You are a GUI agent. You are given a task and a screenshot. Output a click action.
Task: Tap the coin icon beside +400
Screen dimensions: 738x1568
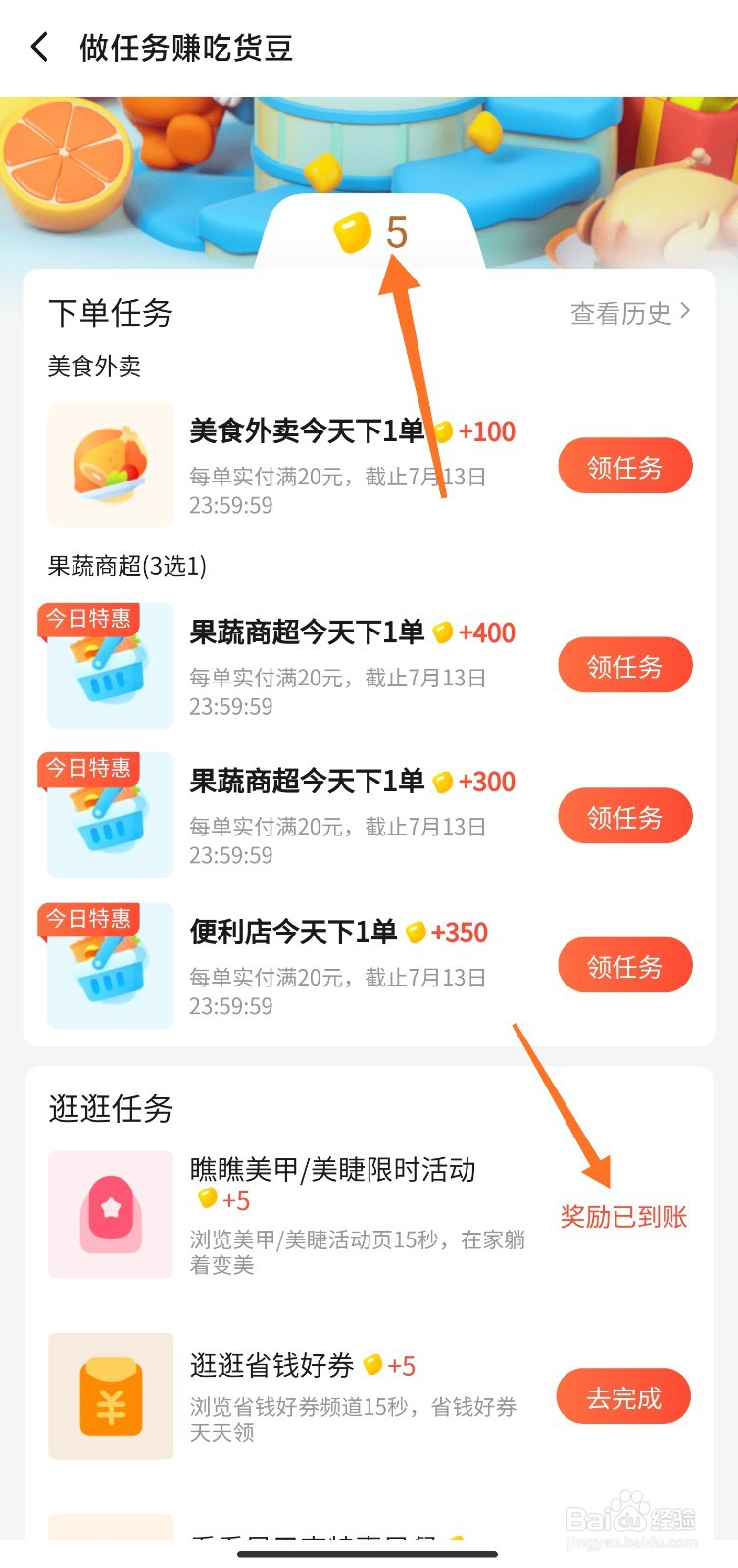point(443,632)
